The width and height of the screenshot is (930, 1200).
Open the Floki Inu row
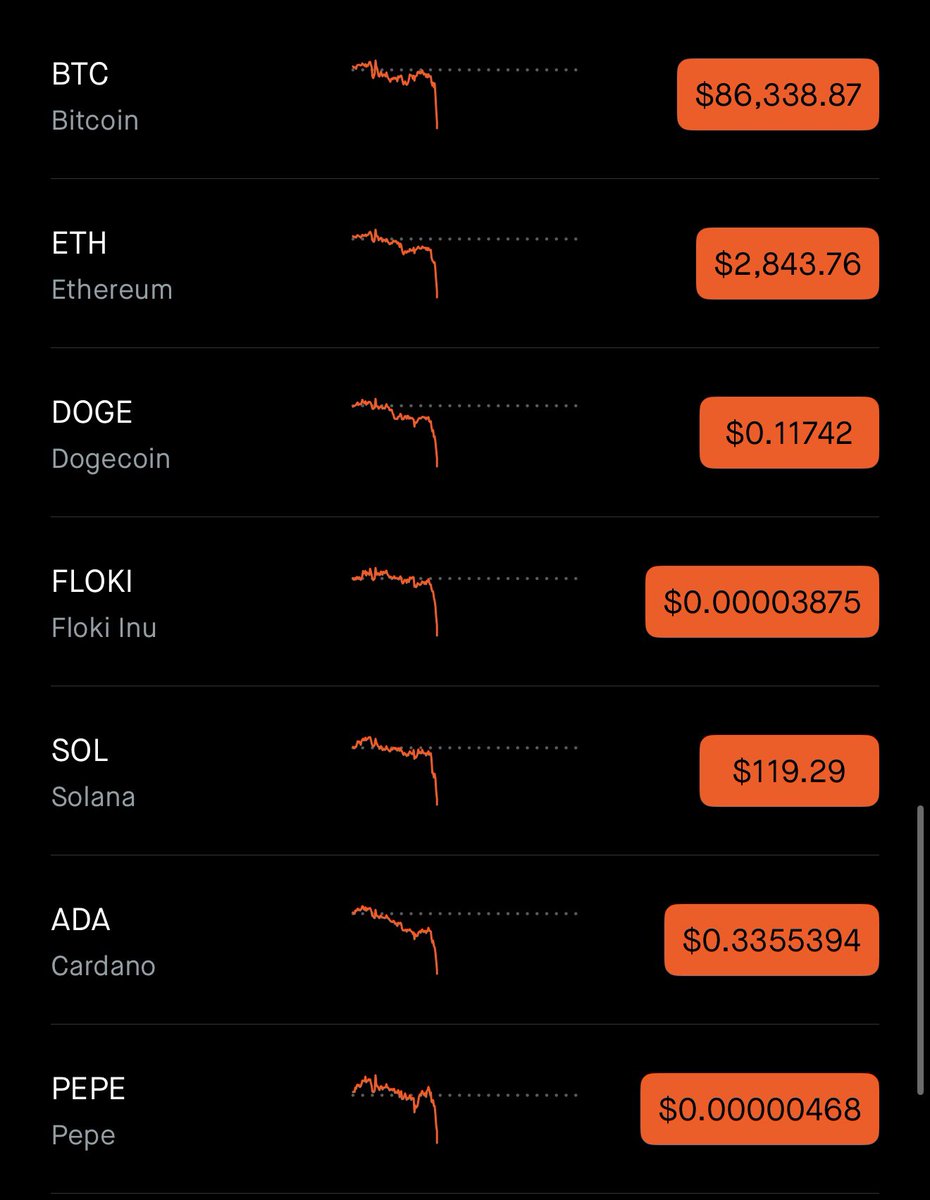(x=103, y=603)
